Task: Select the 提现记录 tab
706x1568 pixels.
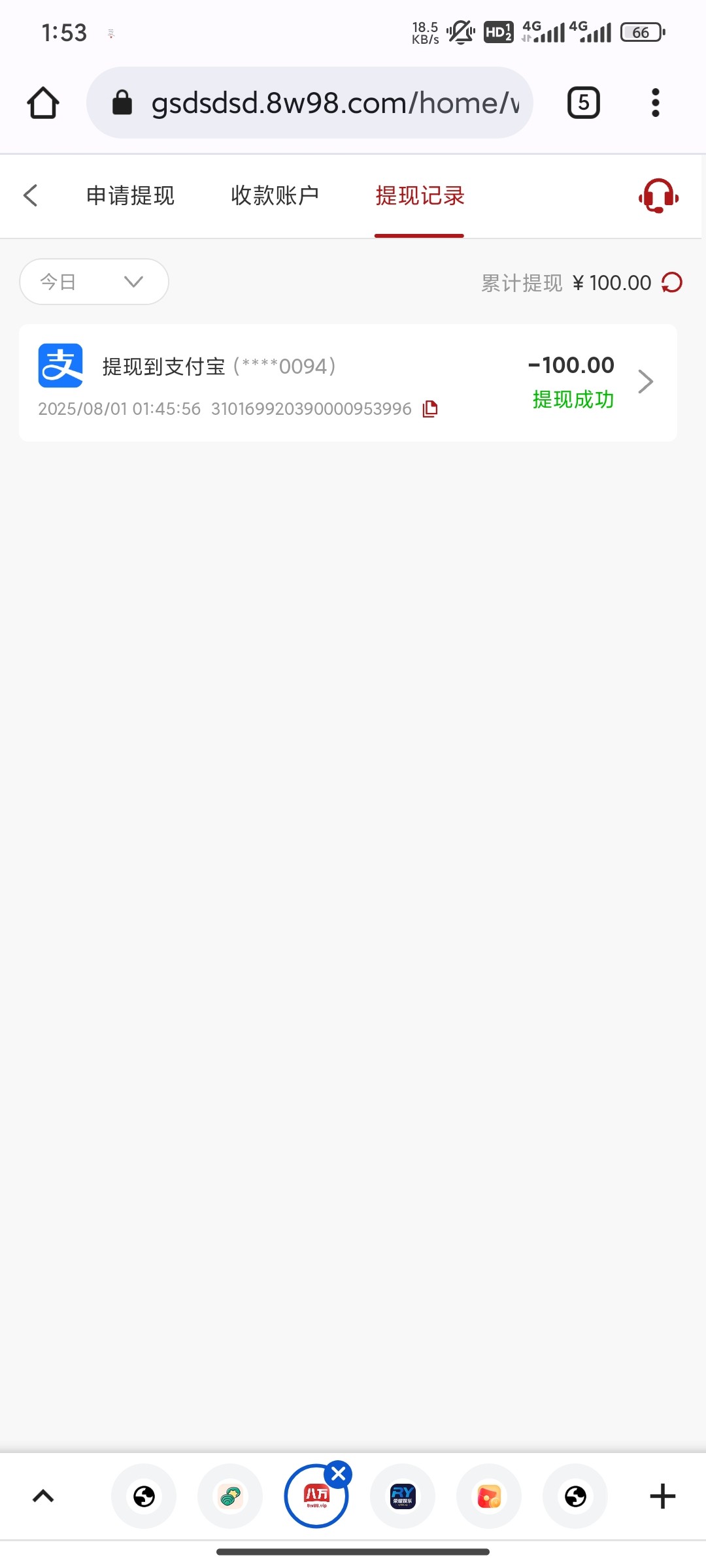Action: 420,195
